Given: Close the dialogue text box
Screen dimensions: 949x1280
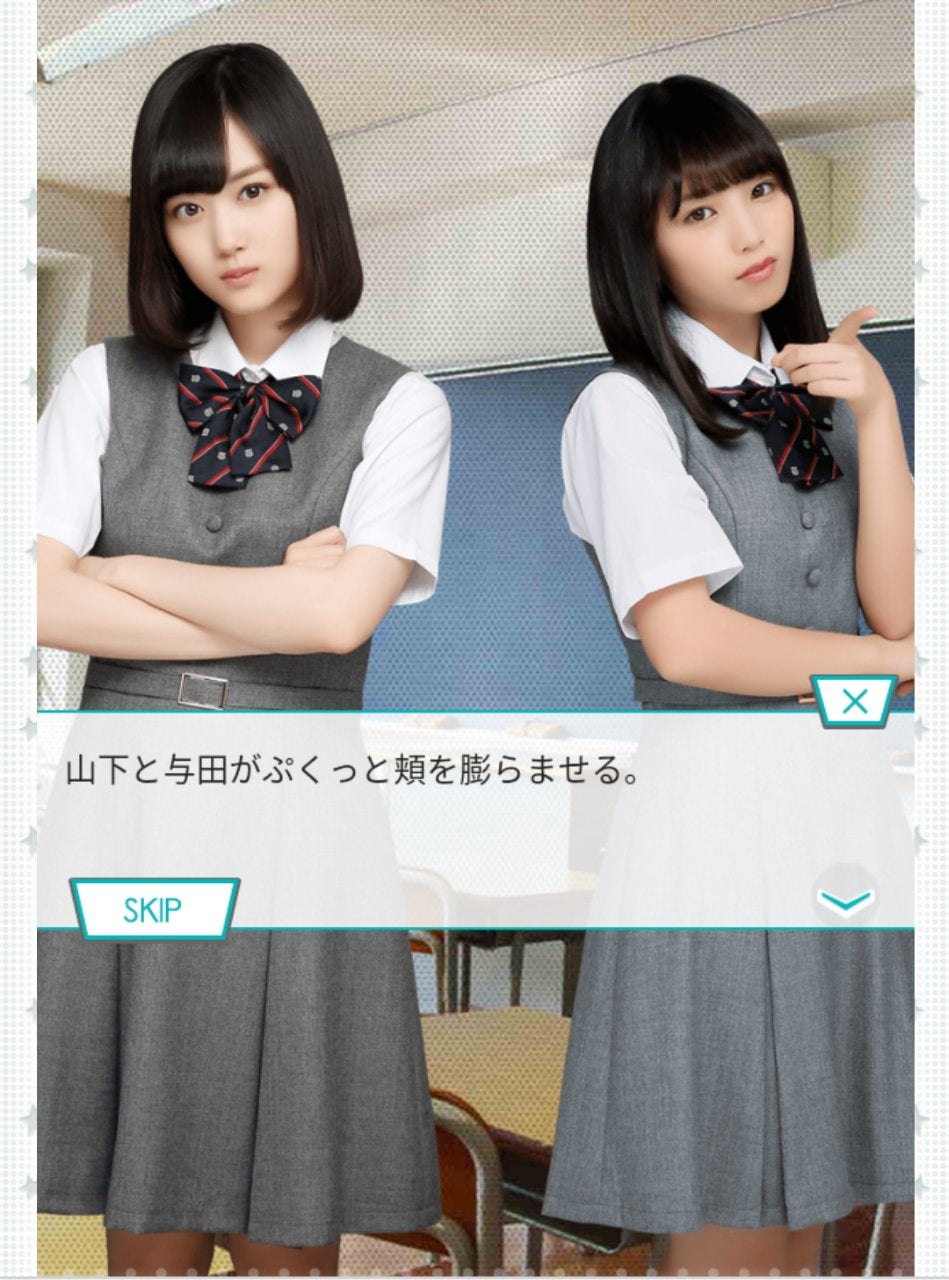Looking at the screenshot, I should click(x=853, y=701).
